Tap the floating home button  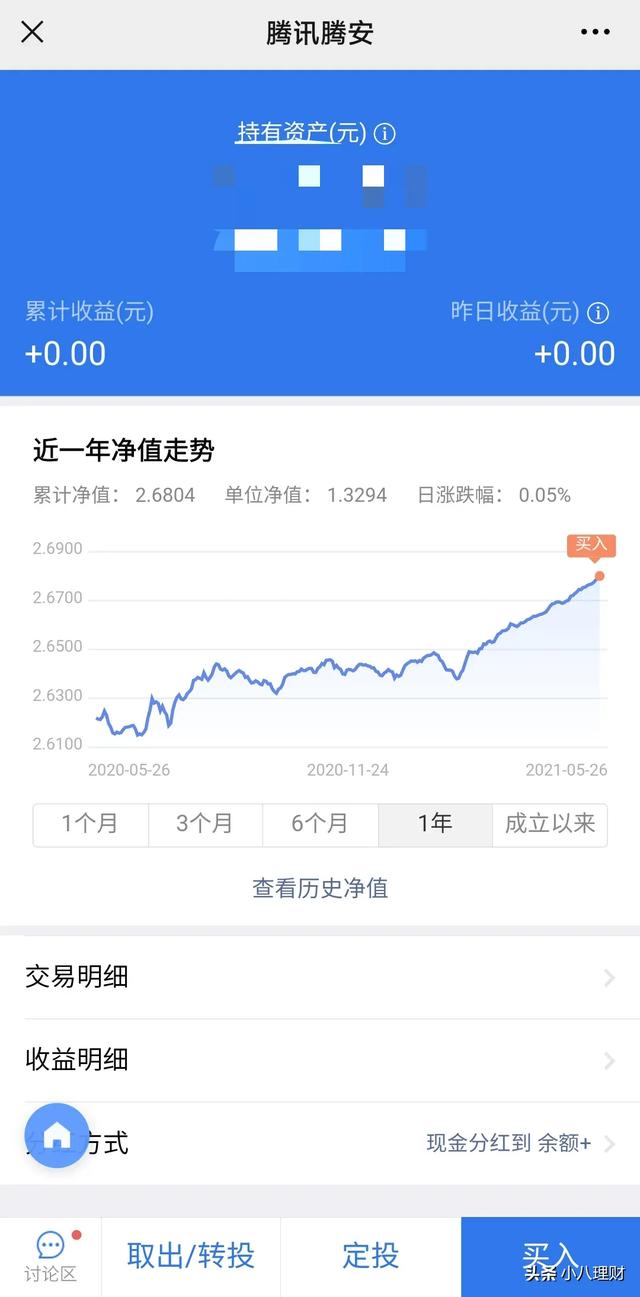pyautogui.click(x=57, y=1135)
